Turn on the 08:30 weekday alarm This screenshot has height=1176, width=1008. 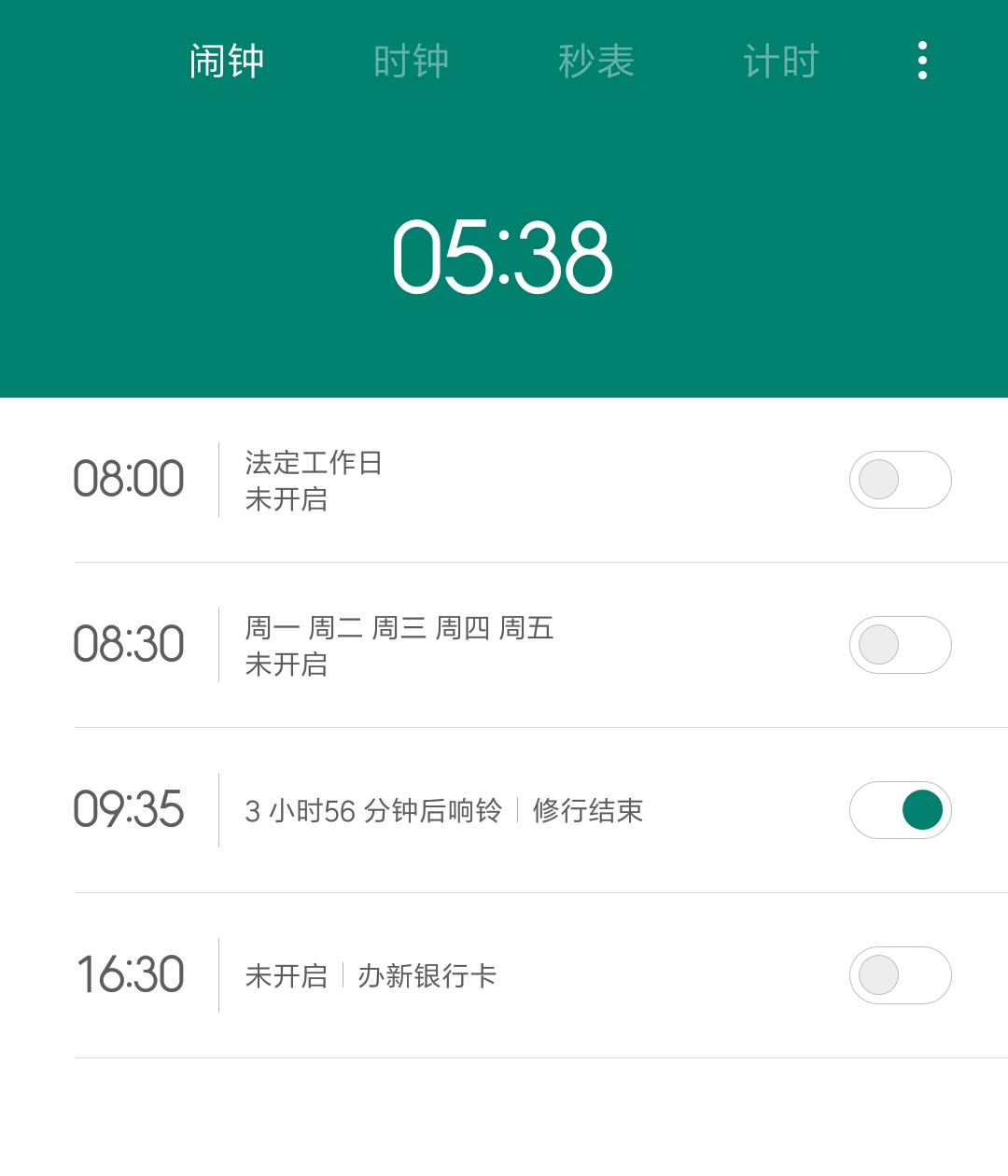point(900,645)
